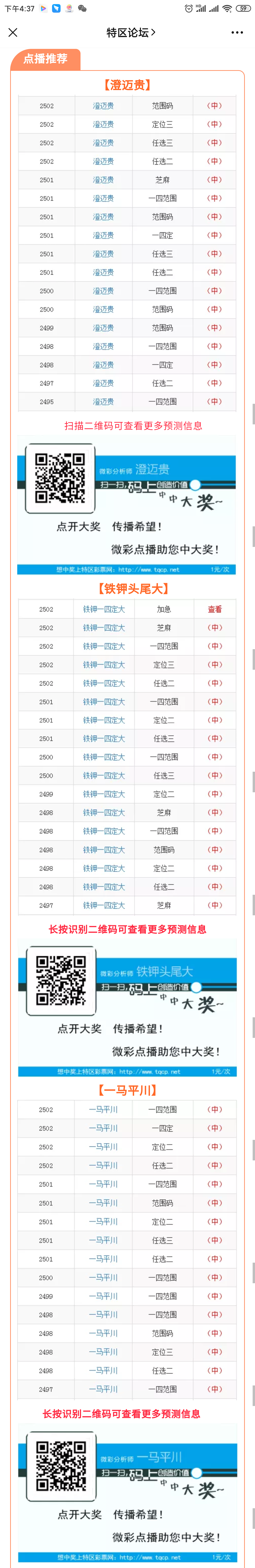
Task: Open the overflow menu with three dots
Action: pos(237,32)
